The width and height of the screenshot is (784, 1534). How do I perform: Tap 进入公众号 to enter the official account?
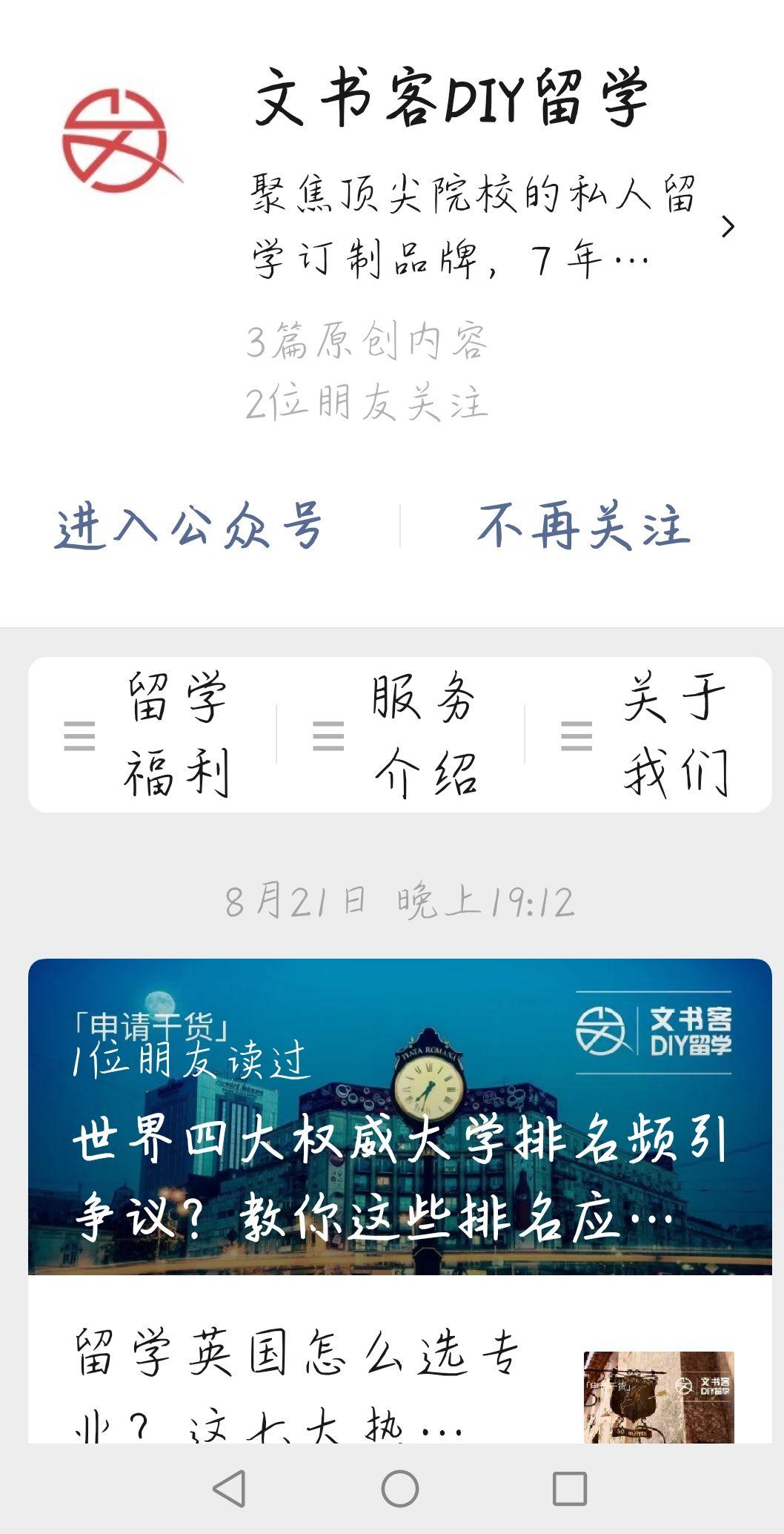[x=190, y=527]
